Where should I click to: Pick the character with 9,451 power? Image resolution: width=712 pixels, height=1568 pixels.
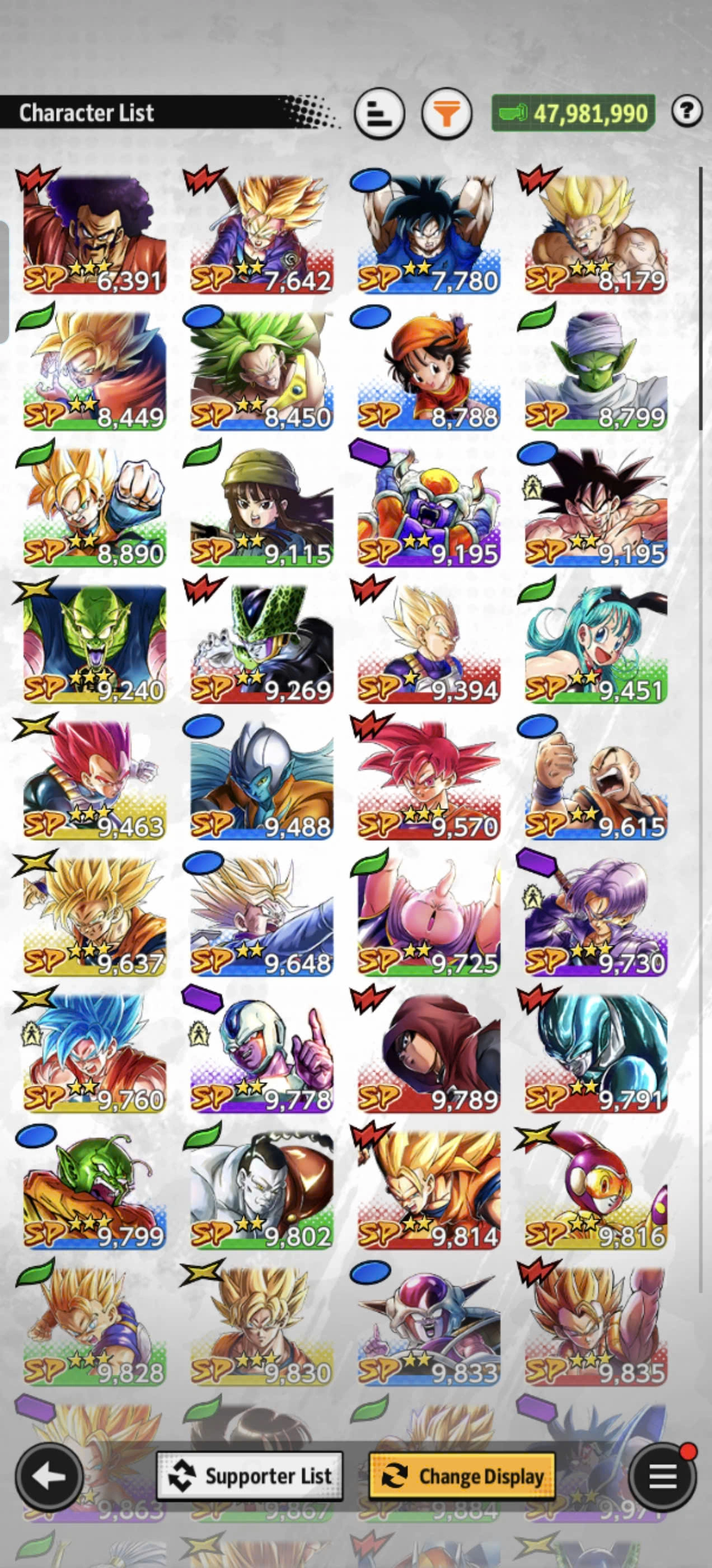[x=596, y=644]
